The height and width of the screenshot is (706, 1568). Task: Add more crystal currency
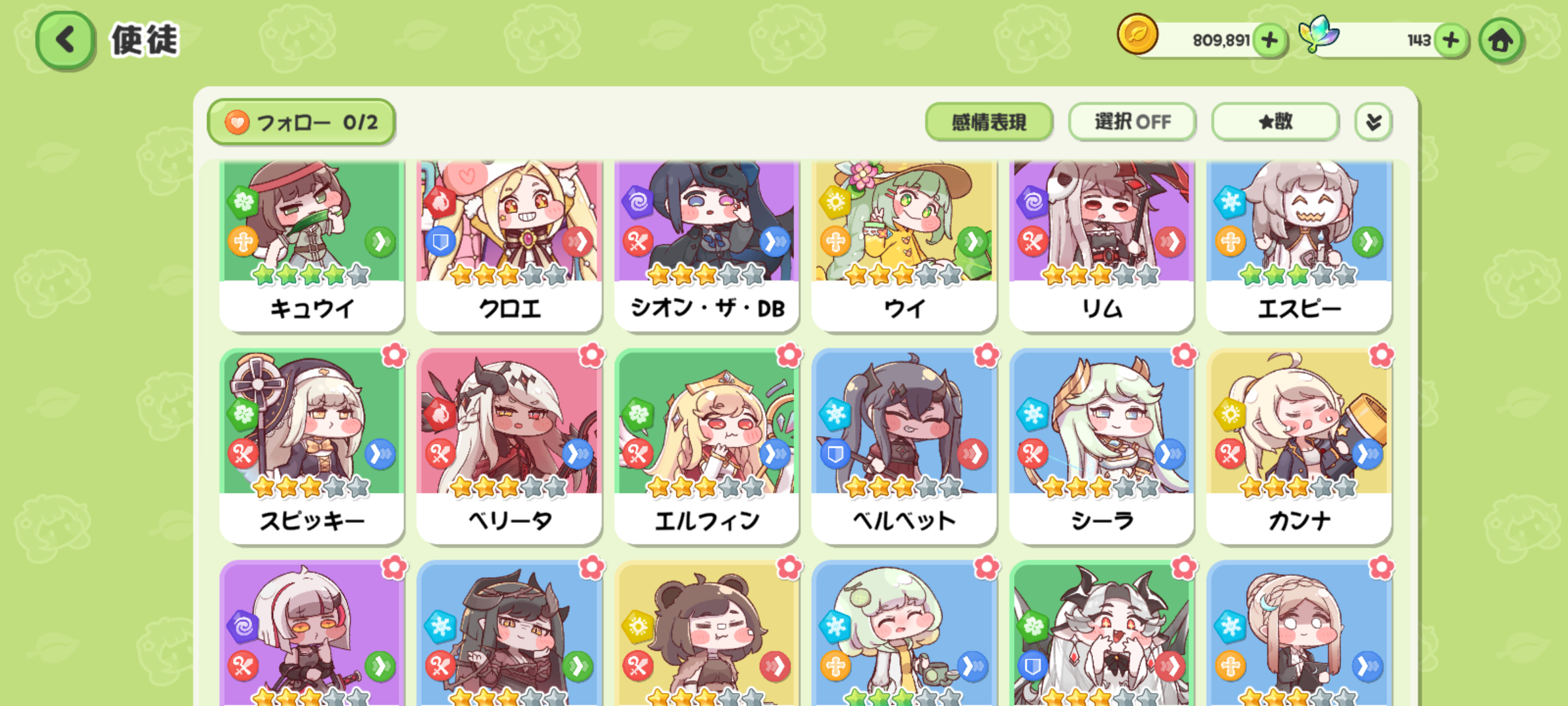pos(1450,41)
